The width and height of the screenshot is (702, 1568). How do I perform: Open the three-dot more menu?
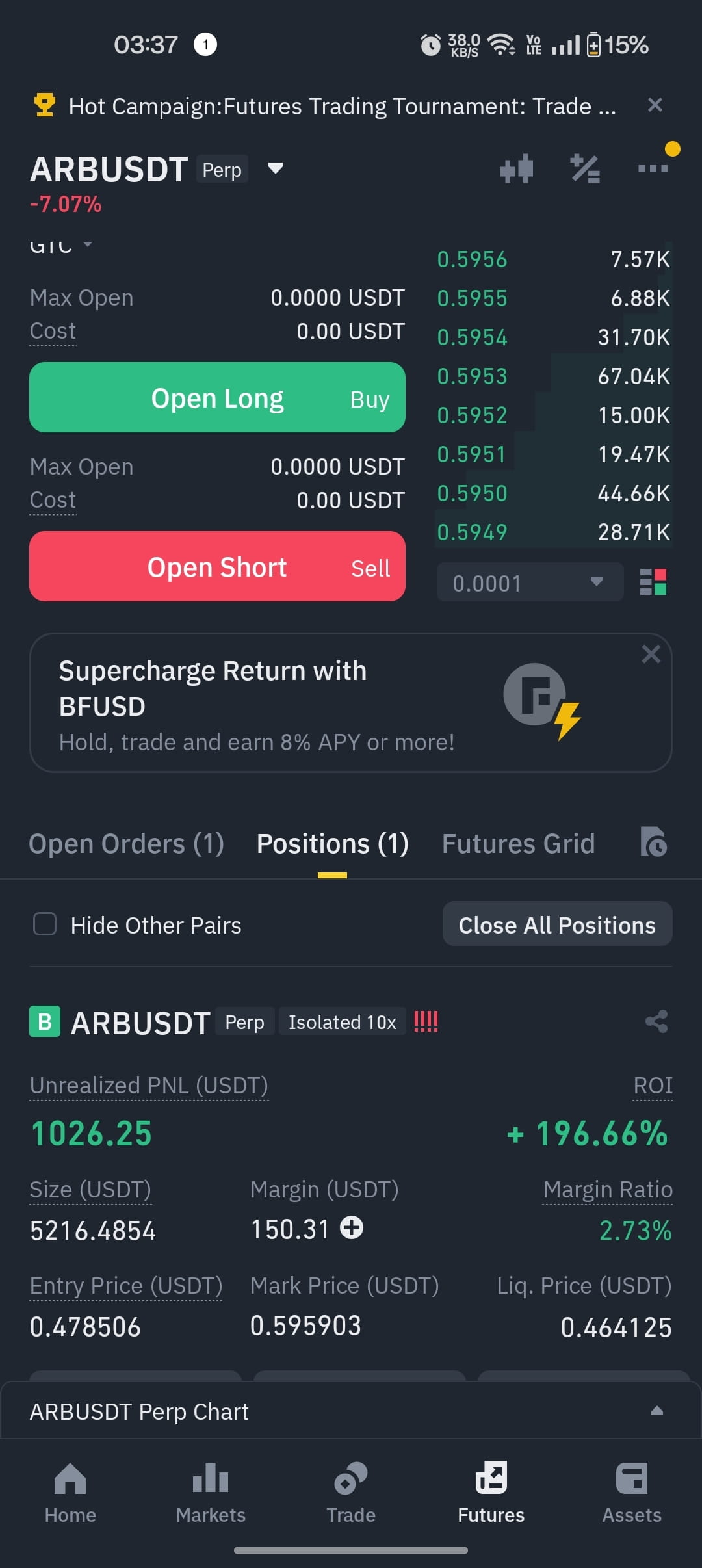(653, 168)
